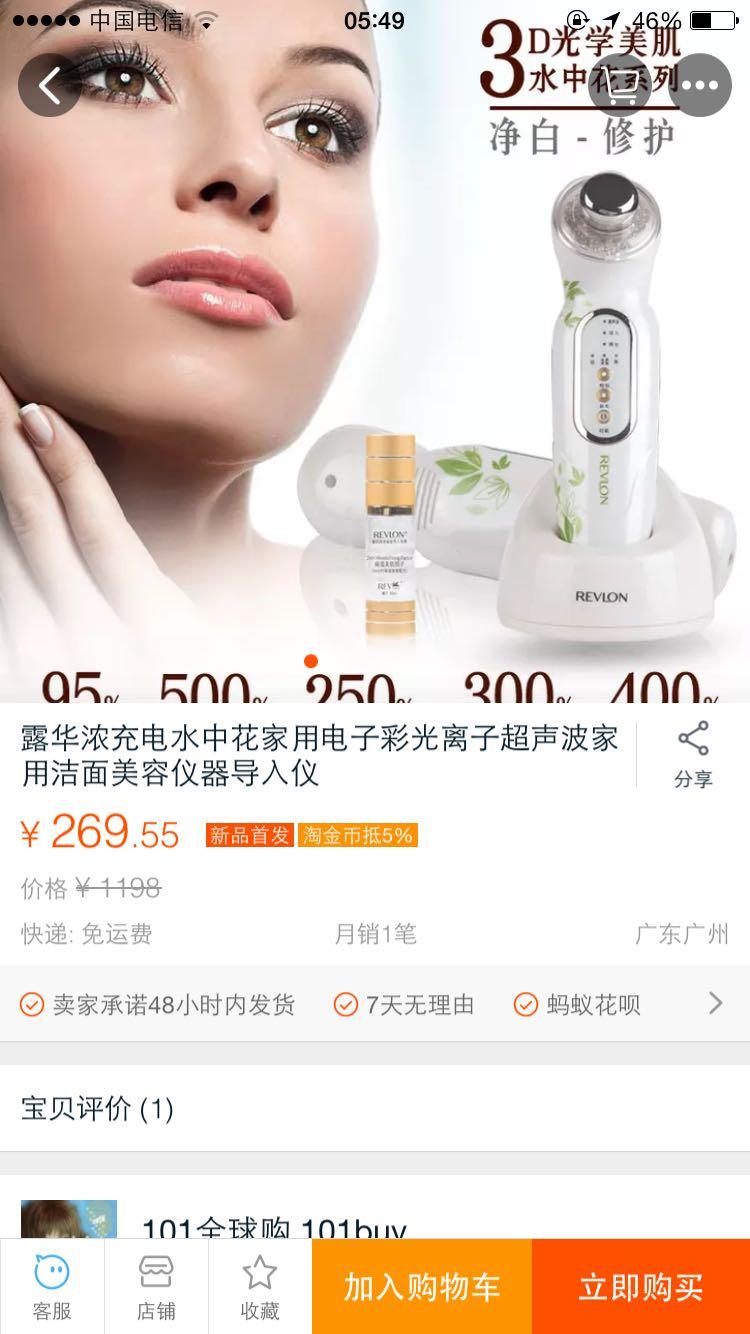Expand the seller service guarantees row

(x=714, y=1003)
